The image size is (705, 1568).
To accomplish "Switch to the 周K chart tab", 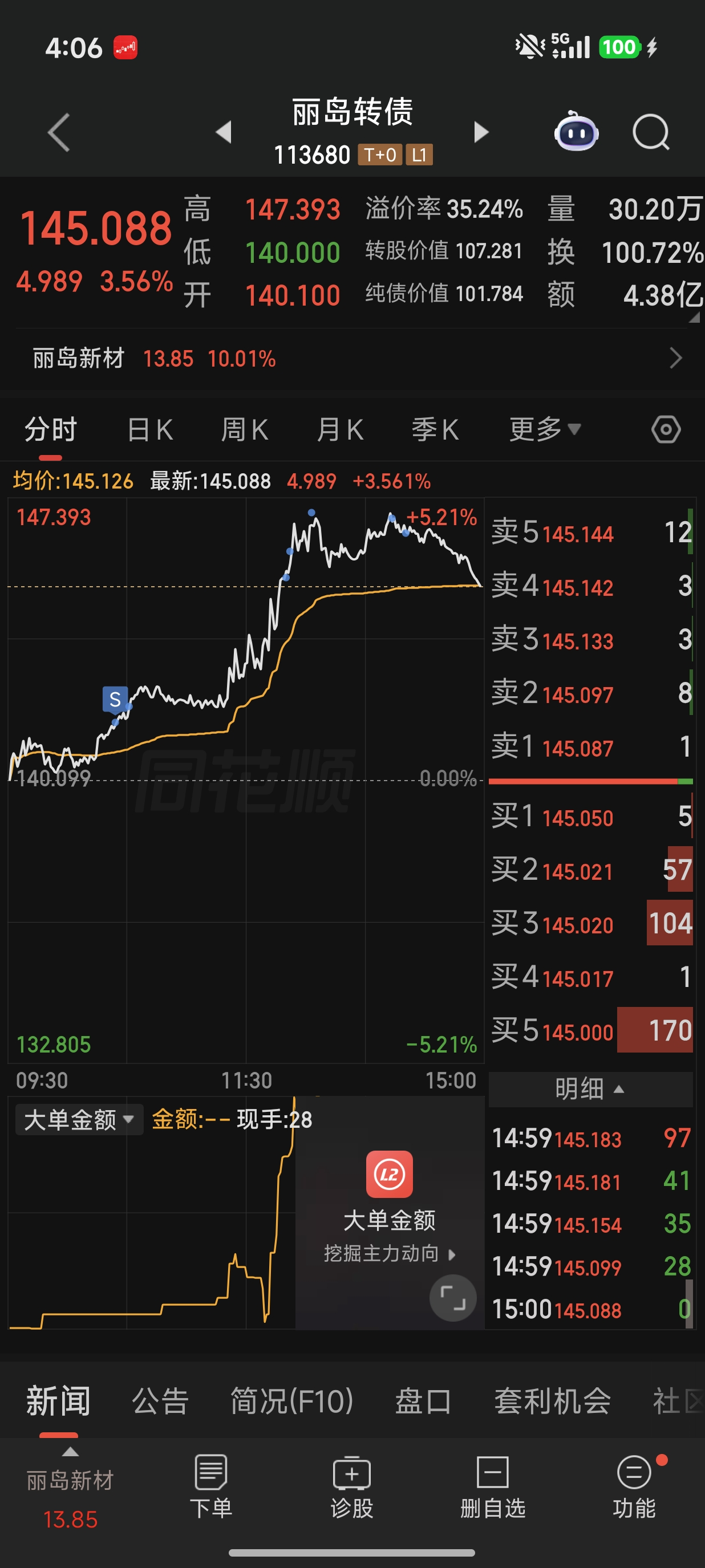I will click(x=245, y=430).
